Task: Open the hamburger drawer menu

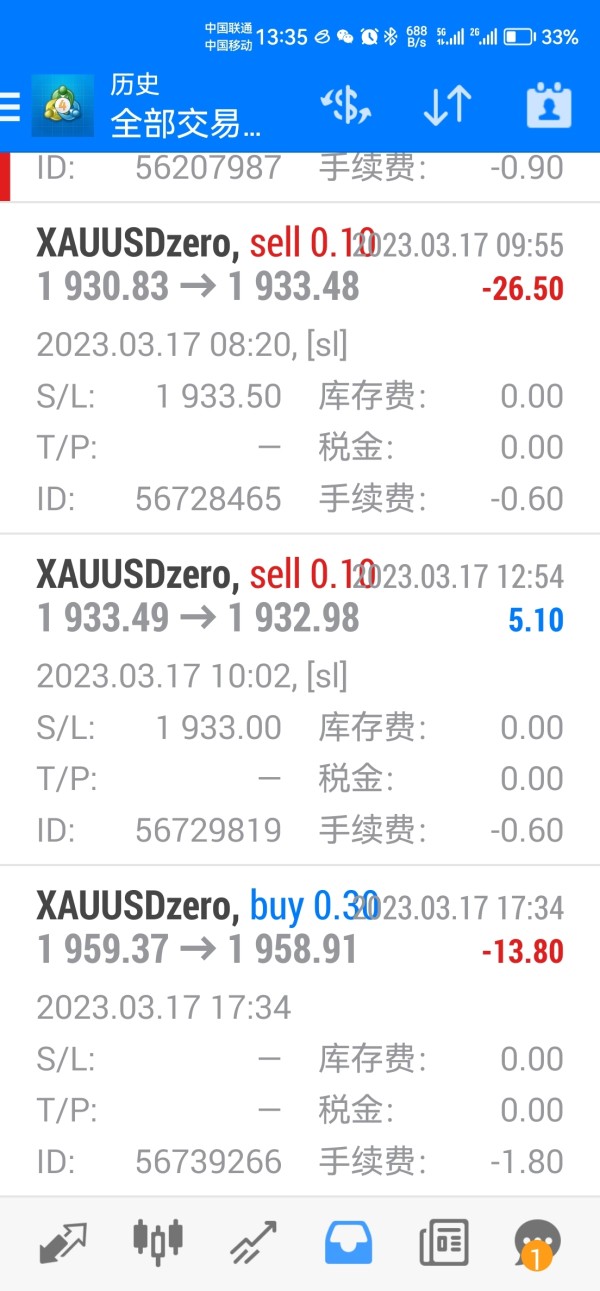Action: tap(10, 105)
